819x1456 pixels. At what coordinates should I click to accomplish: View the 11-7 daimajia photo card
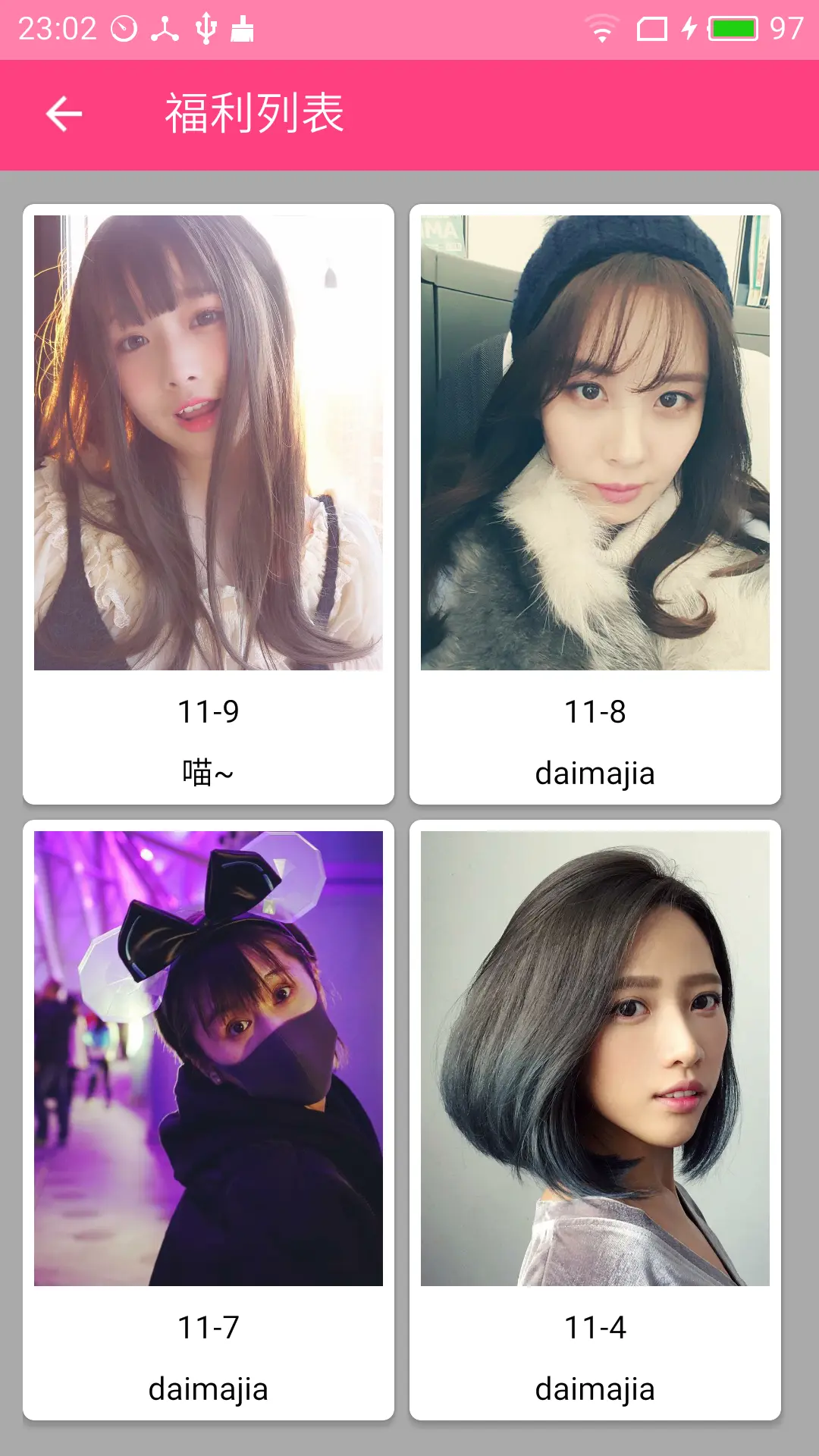[x=209, y=1119]
